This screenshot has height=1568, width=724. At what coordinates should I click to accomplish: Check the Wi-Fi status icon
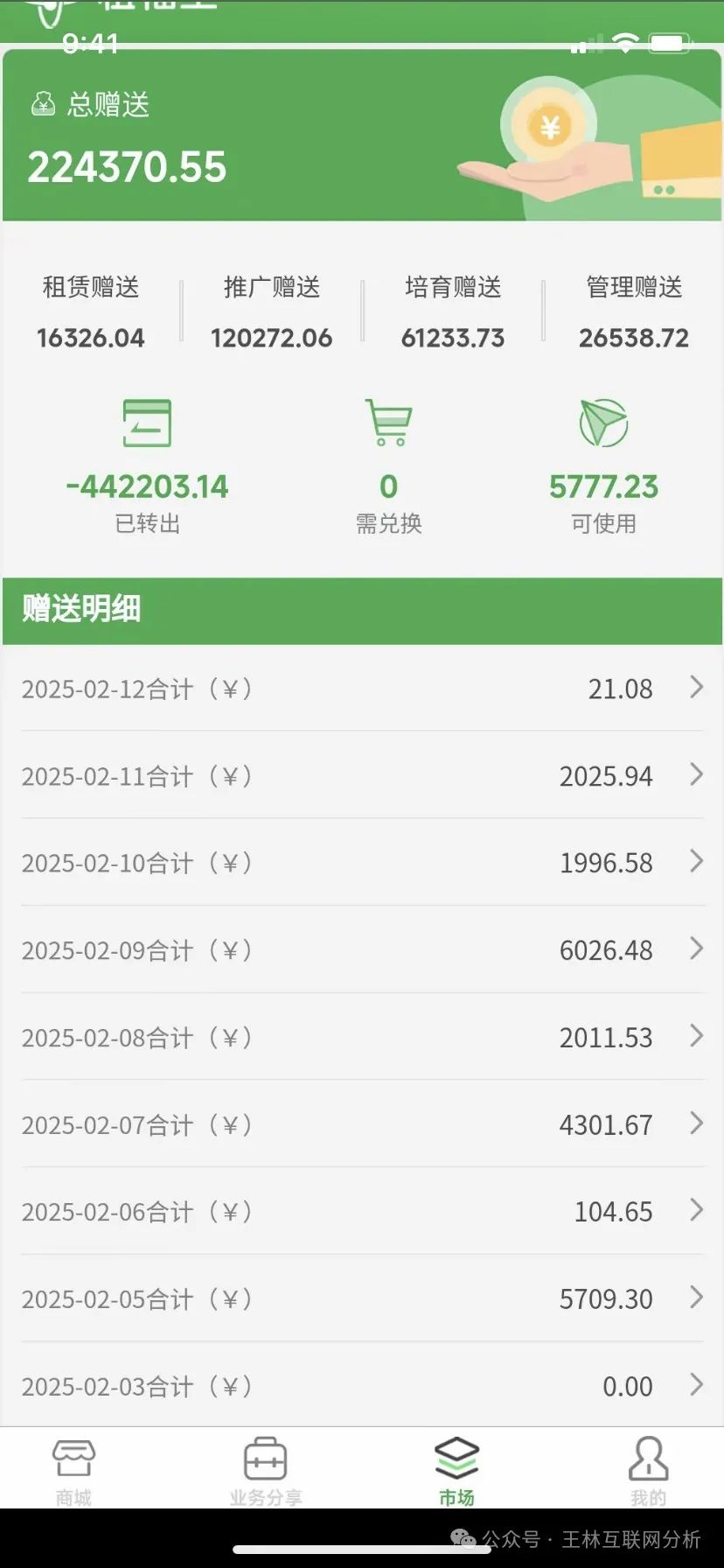[x=626, y=44]
